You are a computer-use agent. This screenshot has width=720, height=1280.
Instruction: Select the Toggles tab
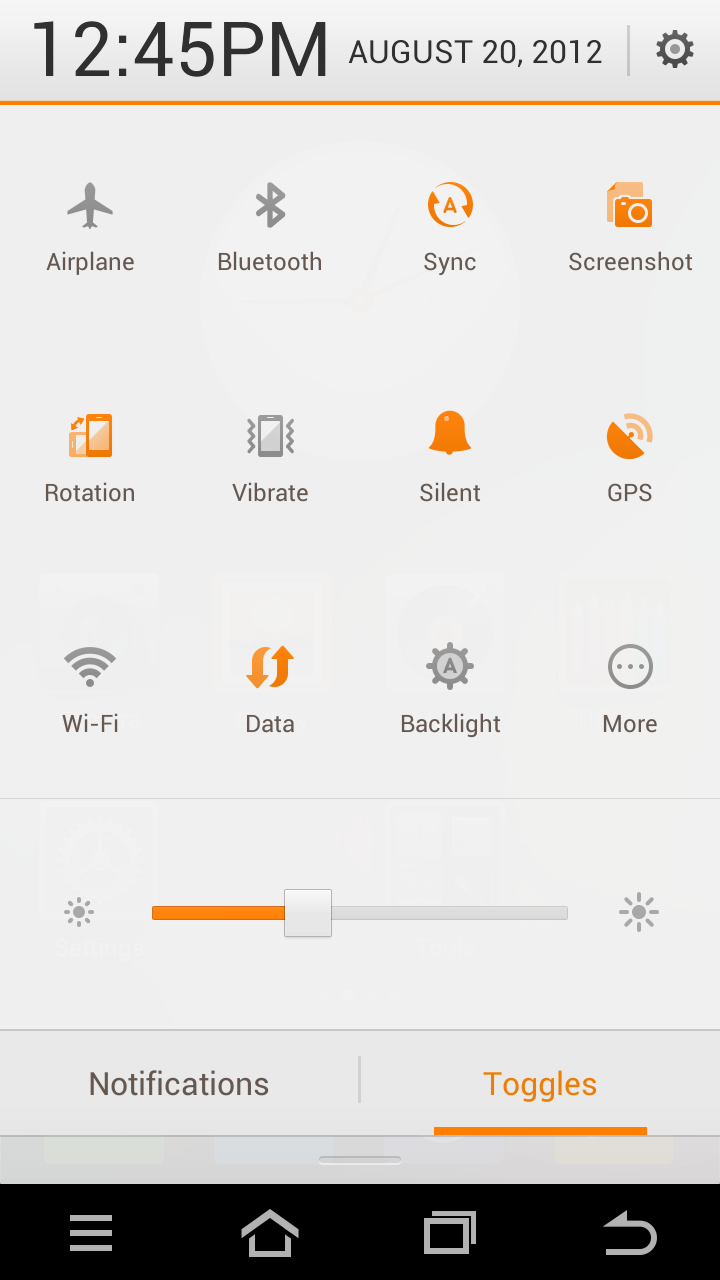(540, 1084)
